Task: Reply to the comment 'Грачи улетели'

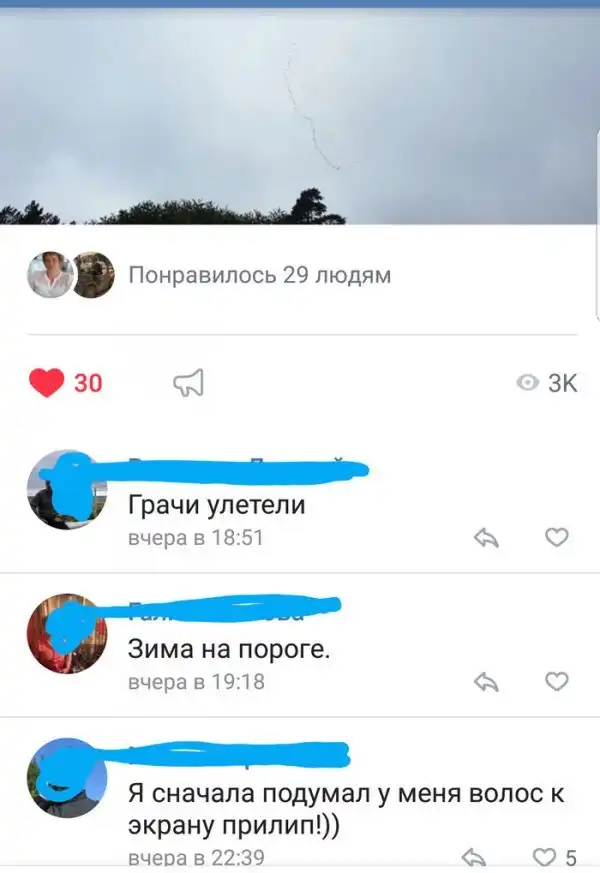Action: point(486,538)
